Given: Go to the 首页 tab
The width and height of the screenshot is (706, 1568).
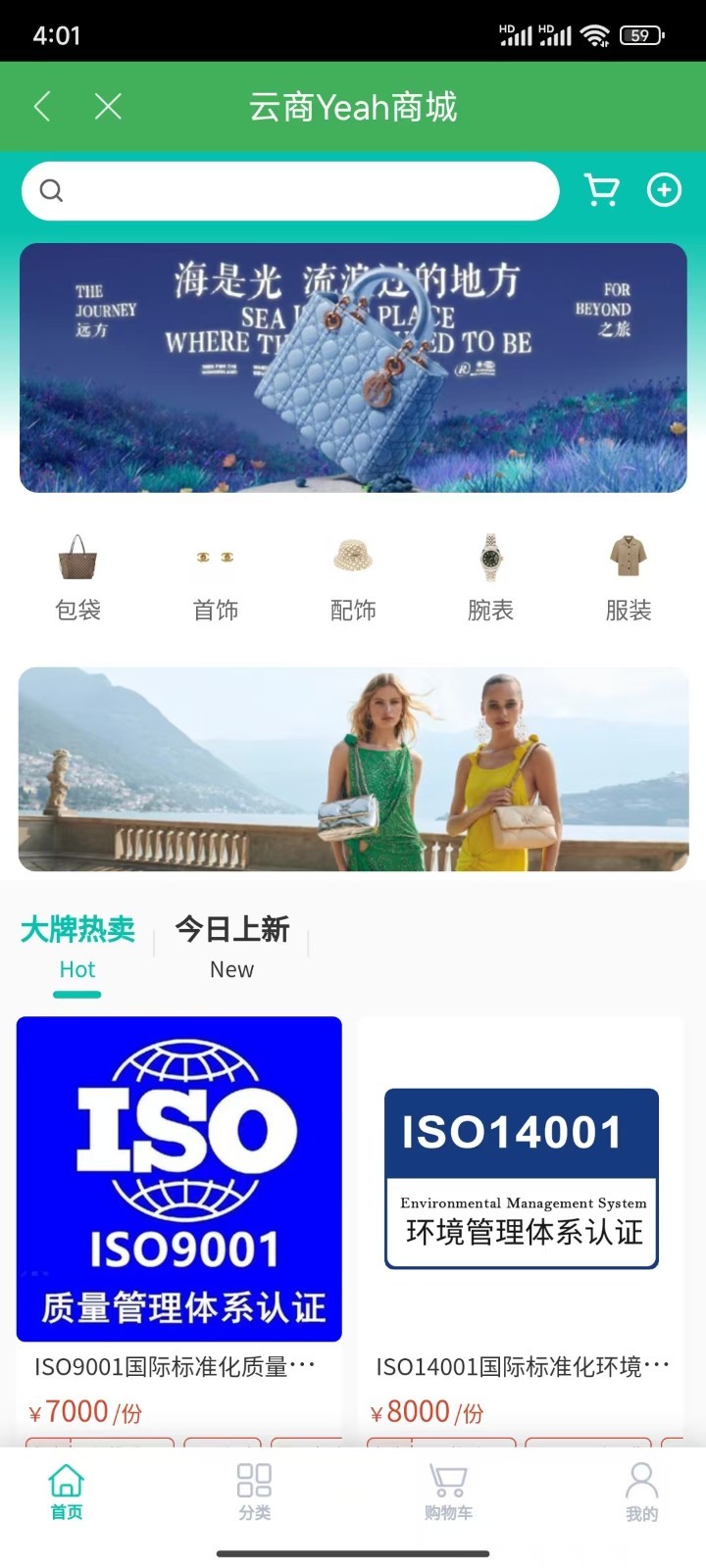Looking at the screenshot, I should point(67,1492).
